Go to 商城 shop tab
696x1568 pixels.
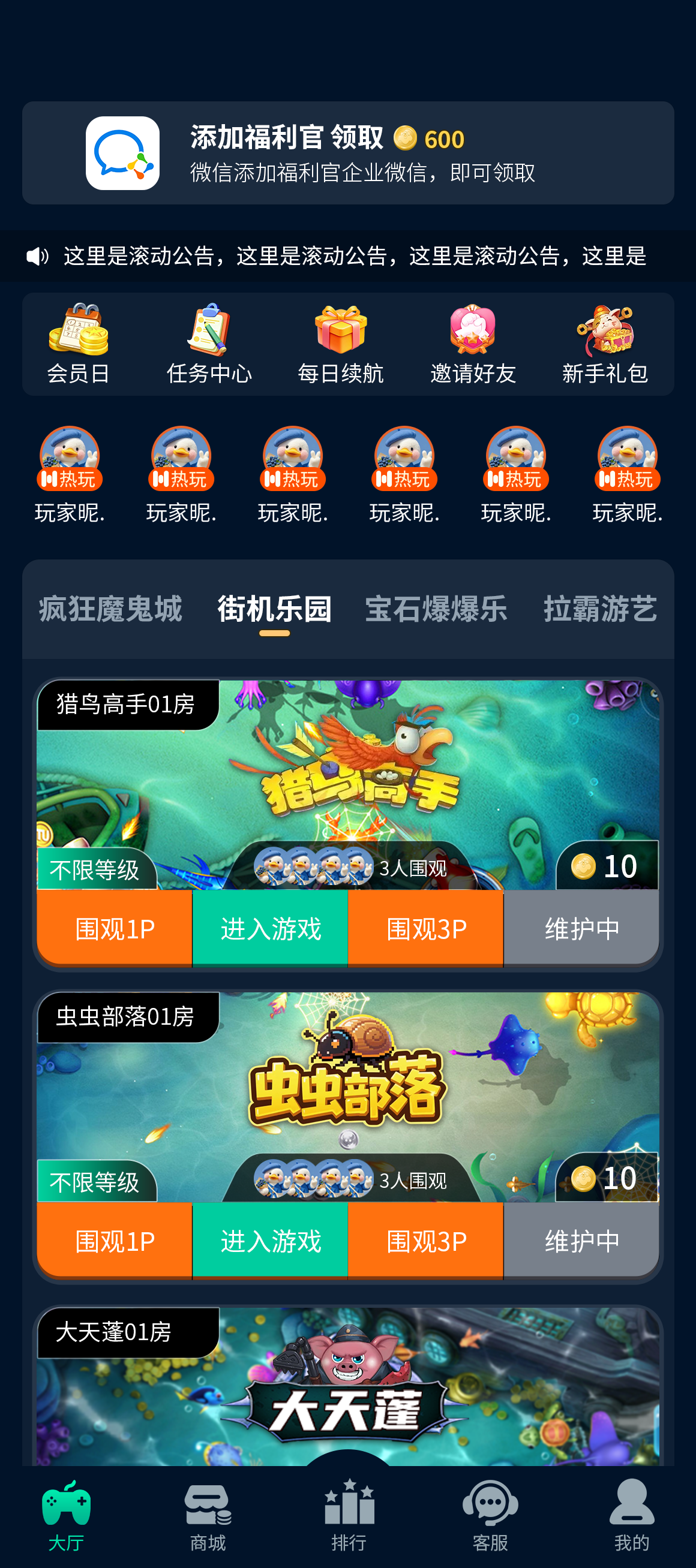pyautogui.click(x=208, y=1516)
